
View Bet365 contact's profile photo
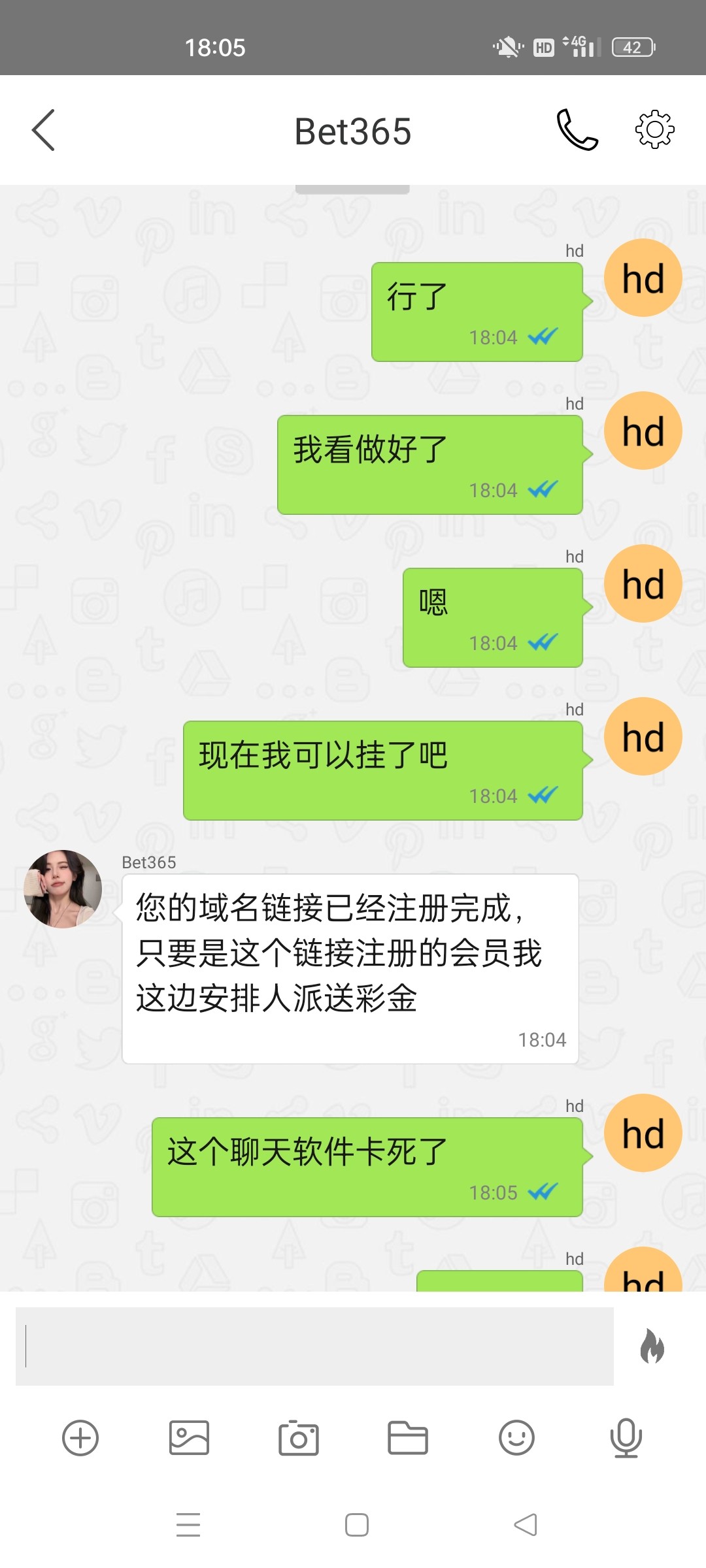63,889
